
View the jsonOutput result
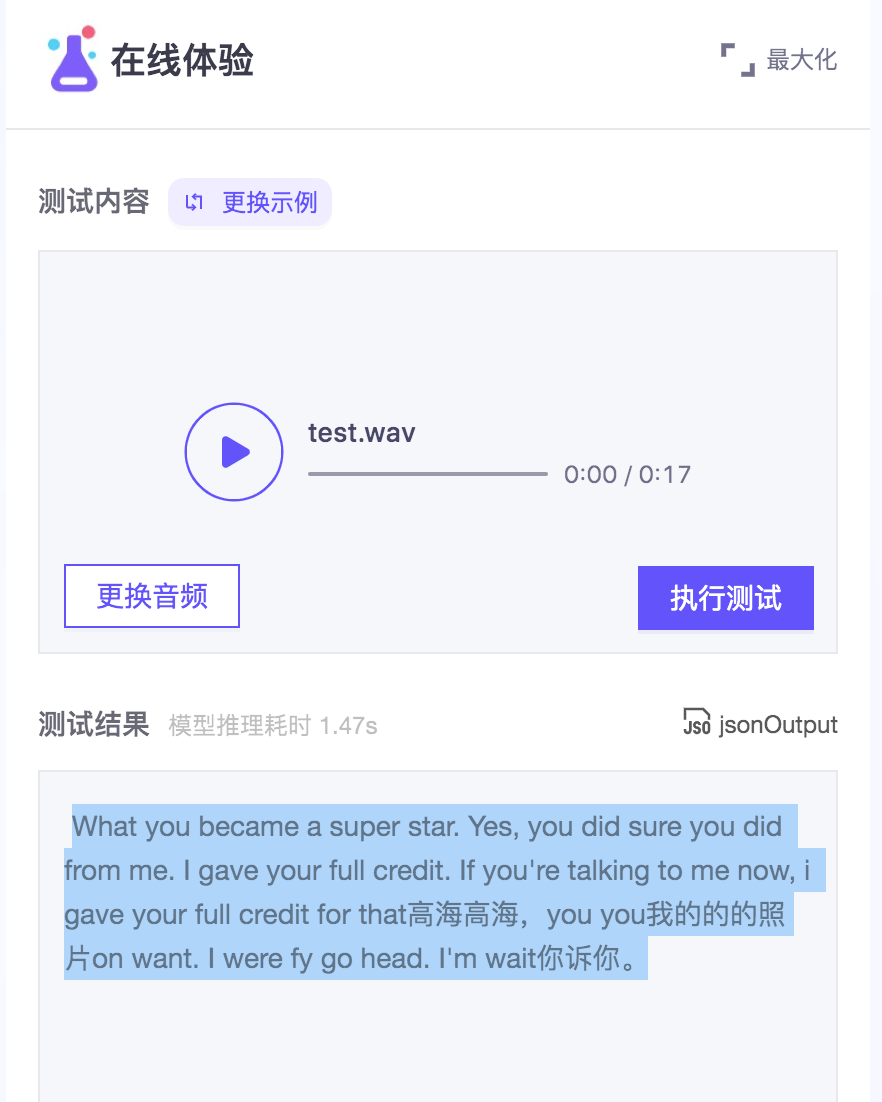tap(760, 724)
